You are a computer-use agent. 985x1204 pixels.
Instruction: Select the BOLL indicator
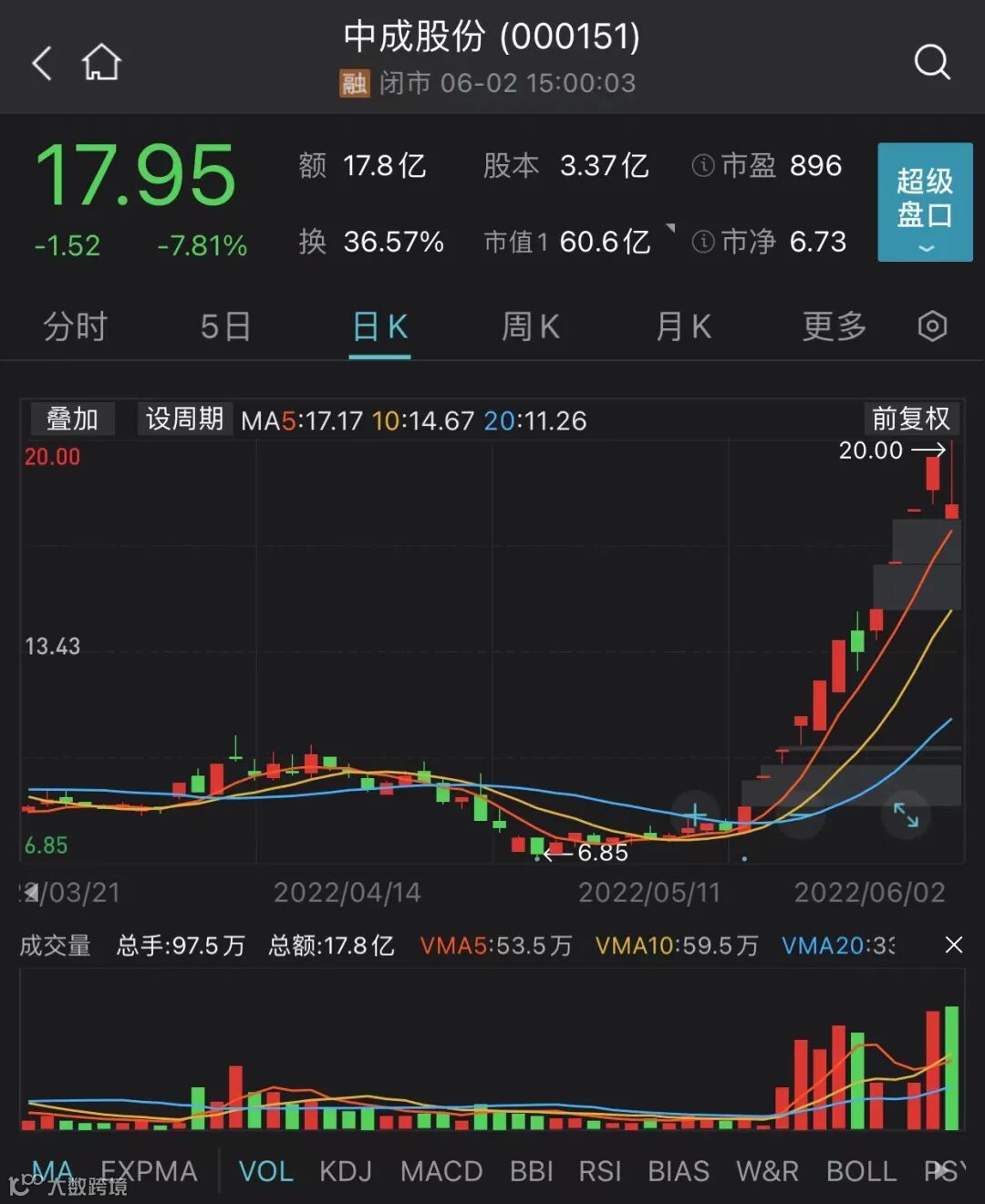click(x=861, y=1171)
